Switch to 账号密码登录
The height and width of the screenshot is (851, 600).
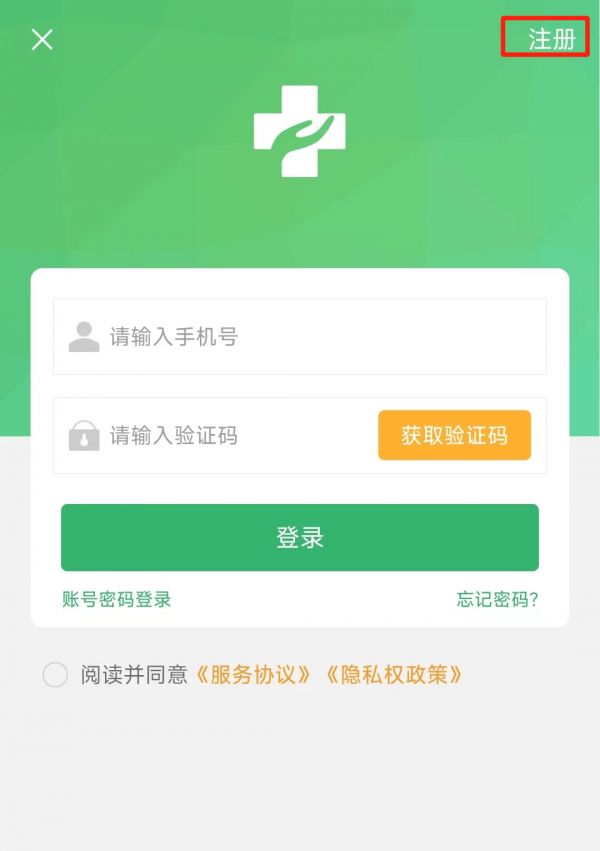117,599
